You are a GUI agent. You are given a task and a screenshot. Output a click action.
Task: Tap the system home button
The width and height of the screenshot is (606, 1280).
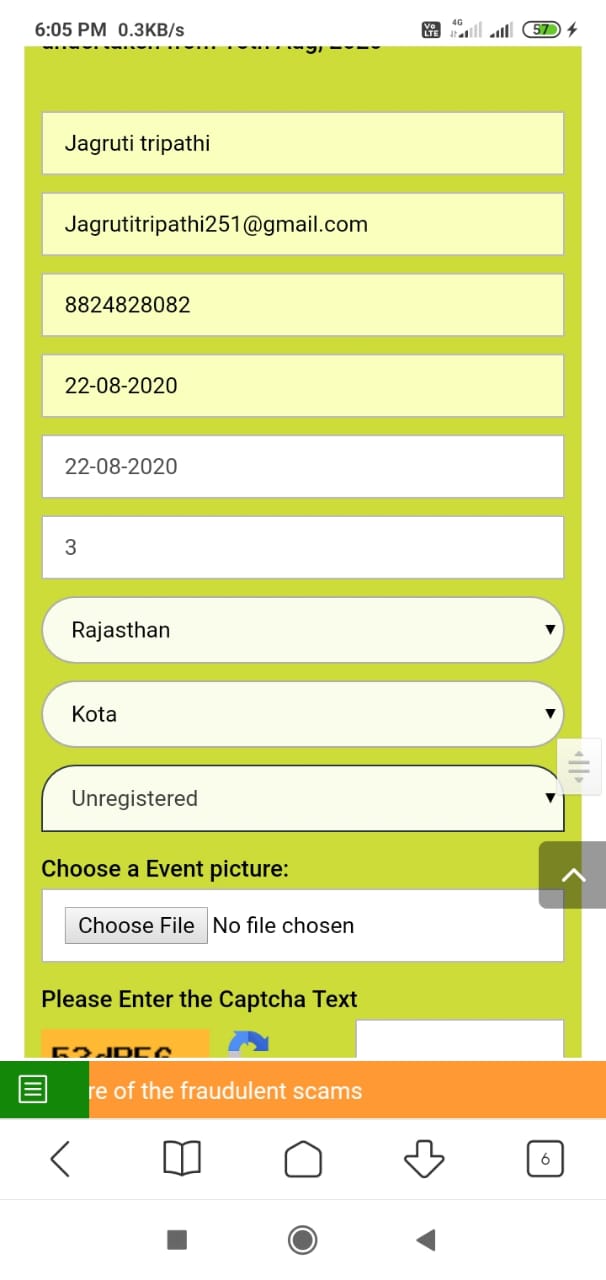click(303, 1240)
